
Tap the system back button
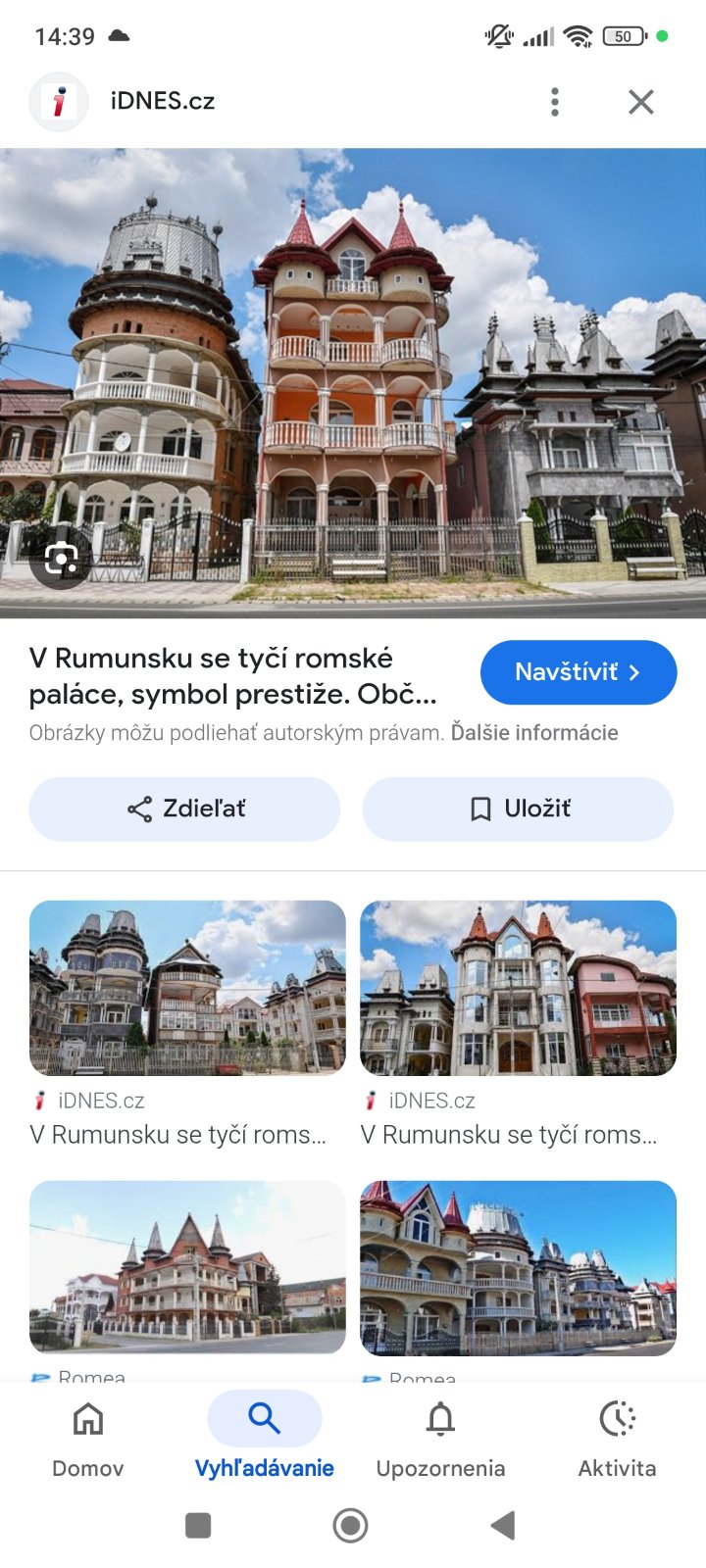tap(503, 1525)
